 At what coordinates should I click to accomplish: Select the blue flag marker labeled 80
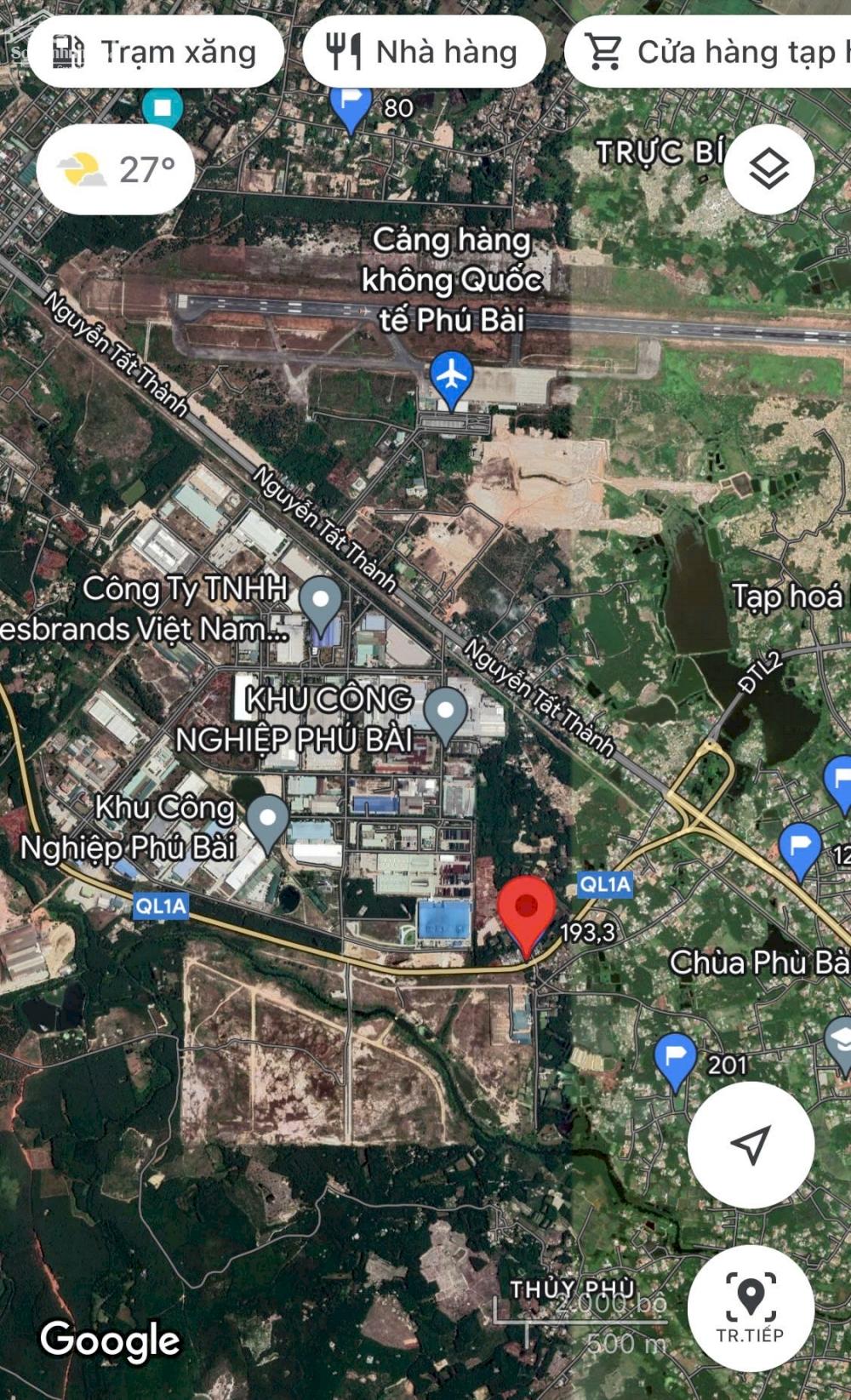pyautogui.click(x=351, y=106)
